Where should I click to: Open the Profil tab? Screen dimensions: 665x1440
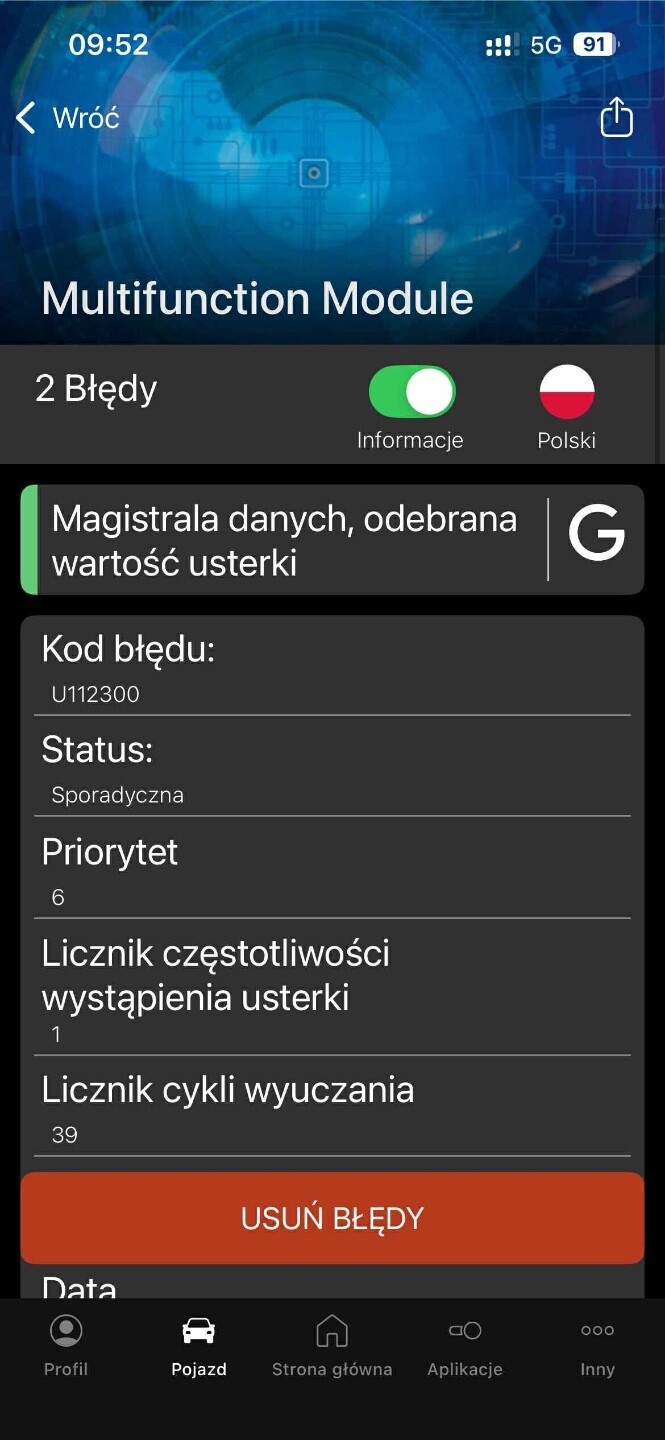(x=66, y=1346)
